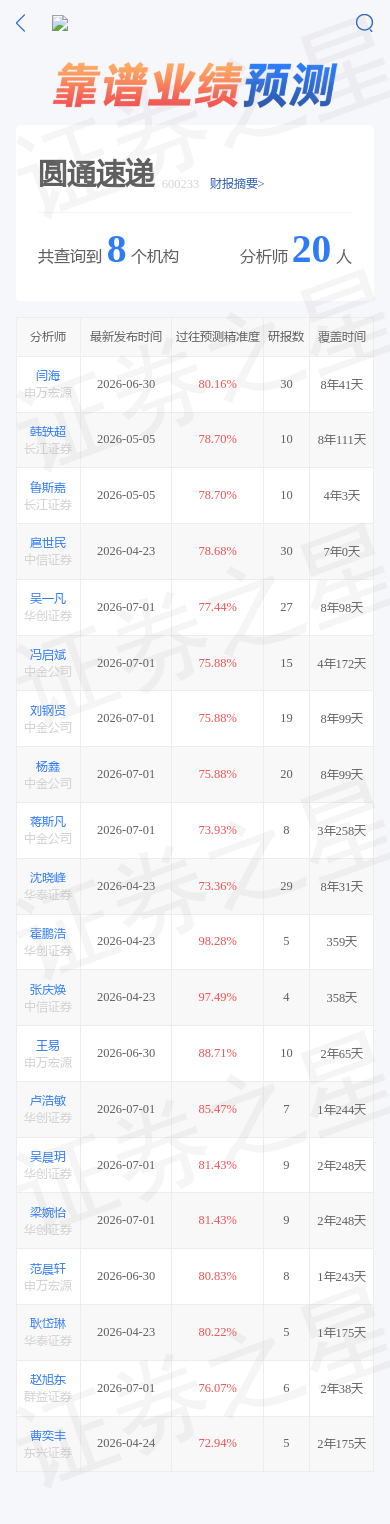Select analyst 曹奕丰 of 东兴证券
The image size is (390, 1524).
(48, 1435)
